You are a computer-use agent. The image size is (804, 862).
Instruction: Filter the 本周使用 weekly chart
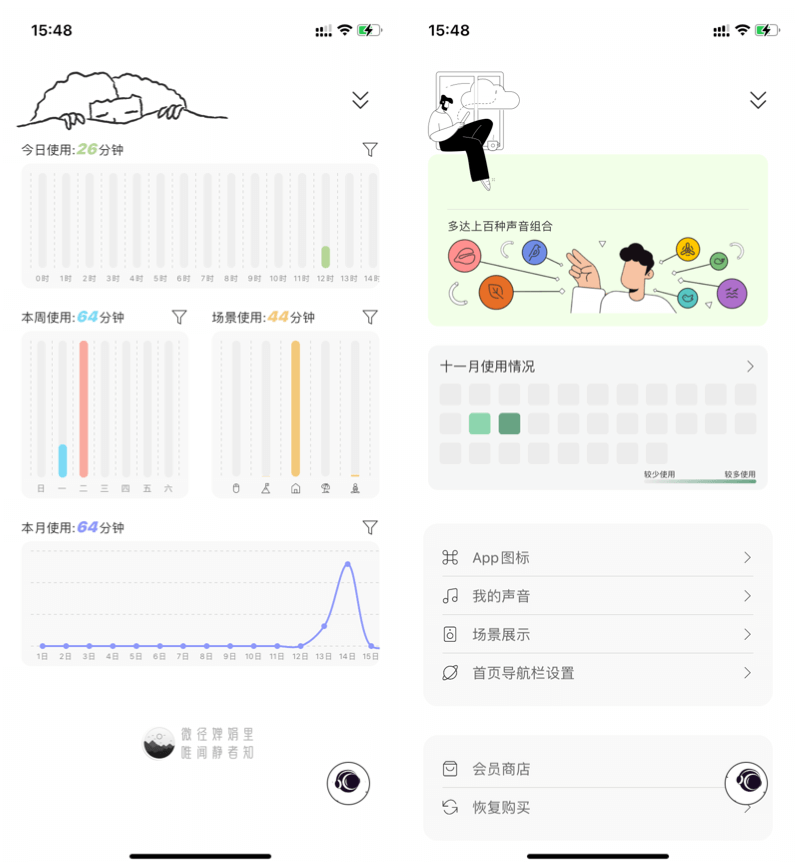coord(179,317)
